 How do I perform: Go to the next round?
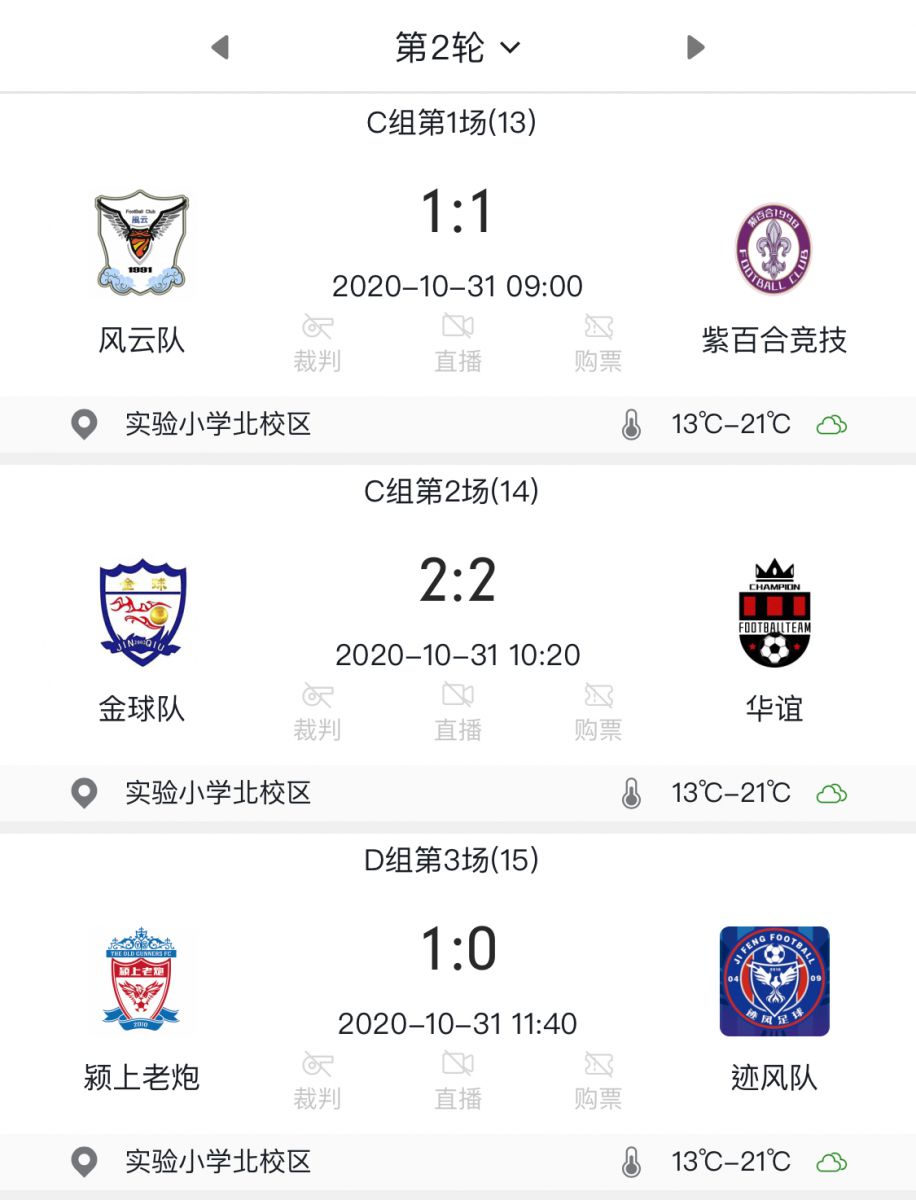click(x=696, y=47)
